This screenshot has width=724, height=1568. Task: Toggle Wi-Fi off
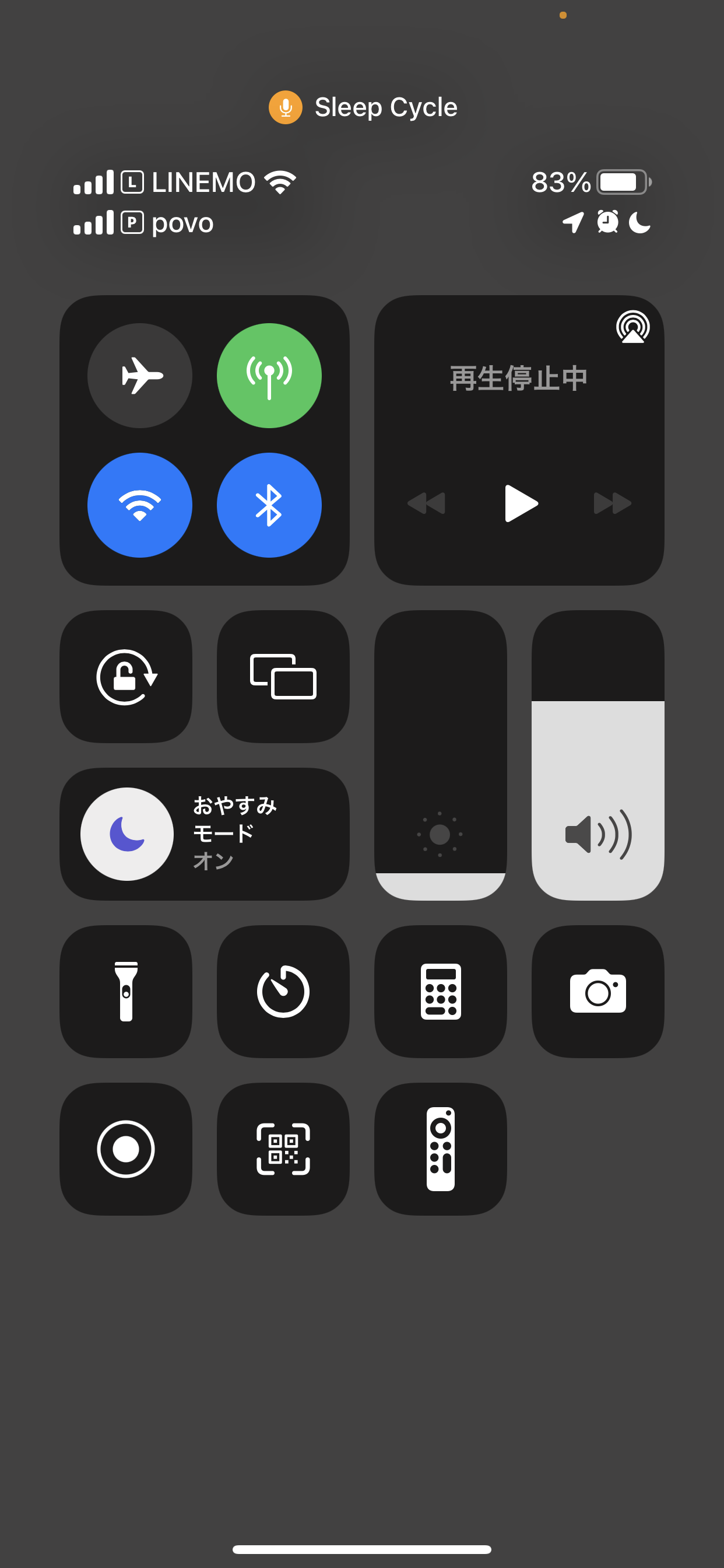point(140,505)
